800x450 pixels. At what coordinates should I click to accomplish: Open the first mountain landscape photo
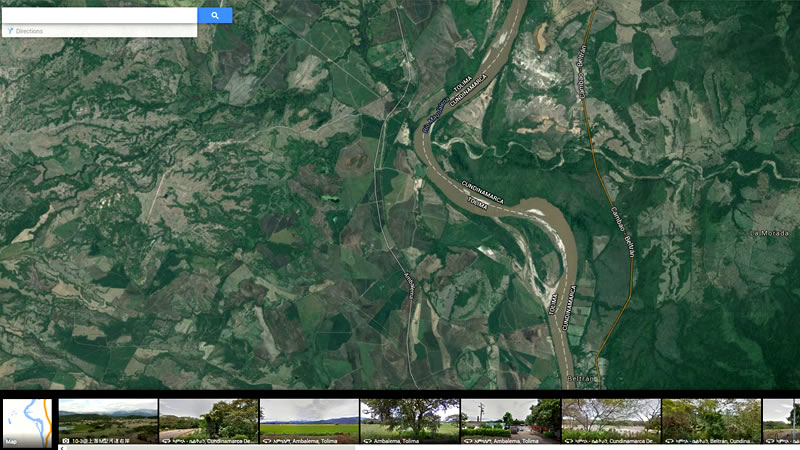(108, 420)
